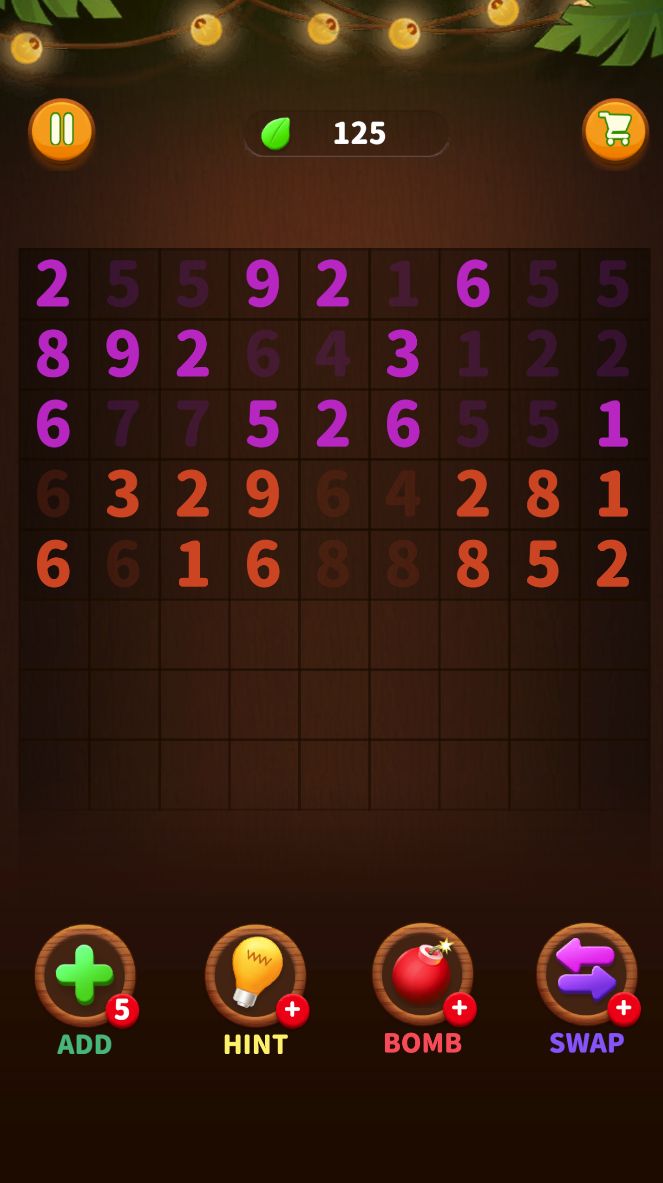Tap the orange 3 tile

123,494
